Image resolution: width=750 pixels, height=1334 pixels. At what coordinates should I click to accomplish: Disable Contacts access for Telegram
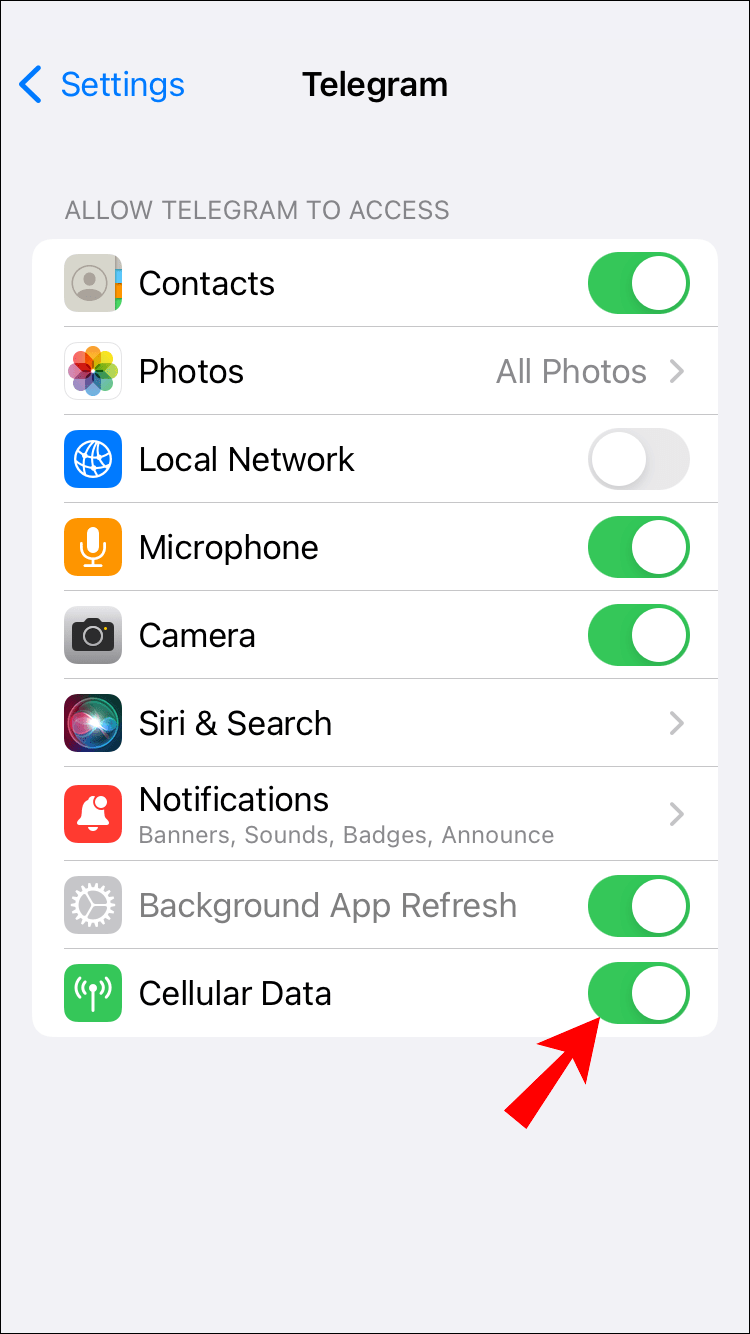639,283
